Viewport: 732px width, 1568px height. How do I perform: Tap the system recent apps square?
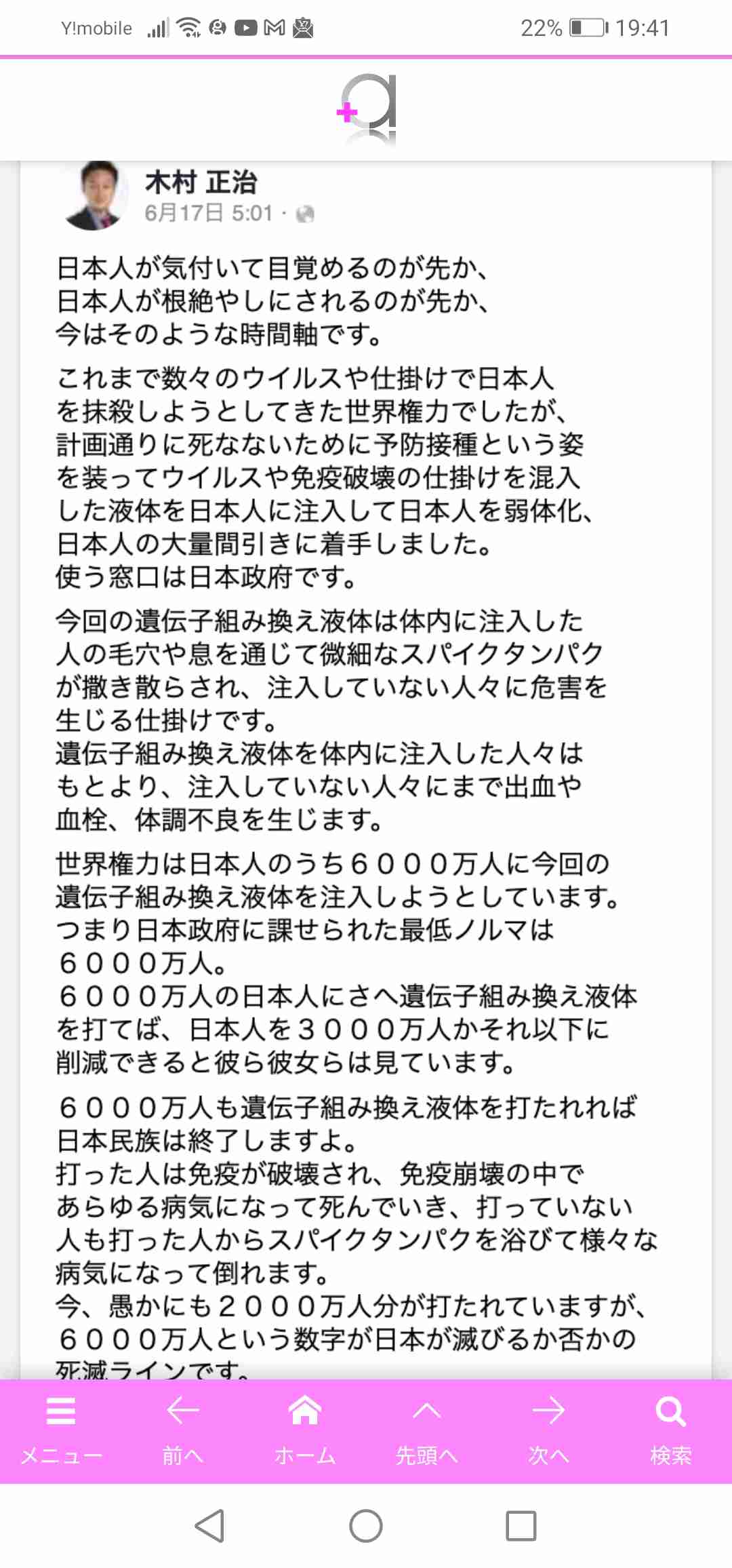pyautogui.click(x=521, y=1526)
